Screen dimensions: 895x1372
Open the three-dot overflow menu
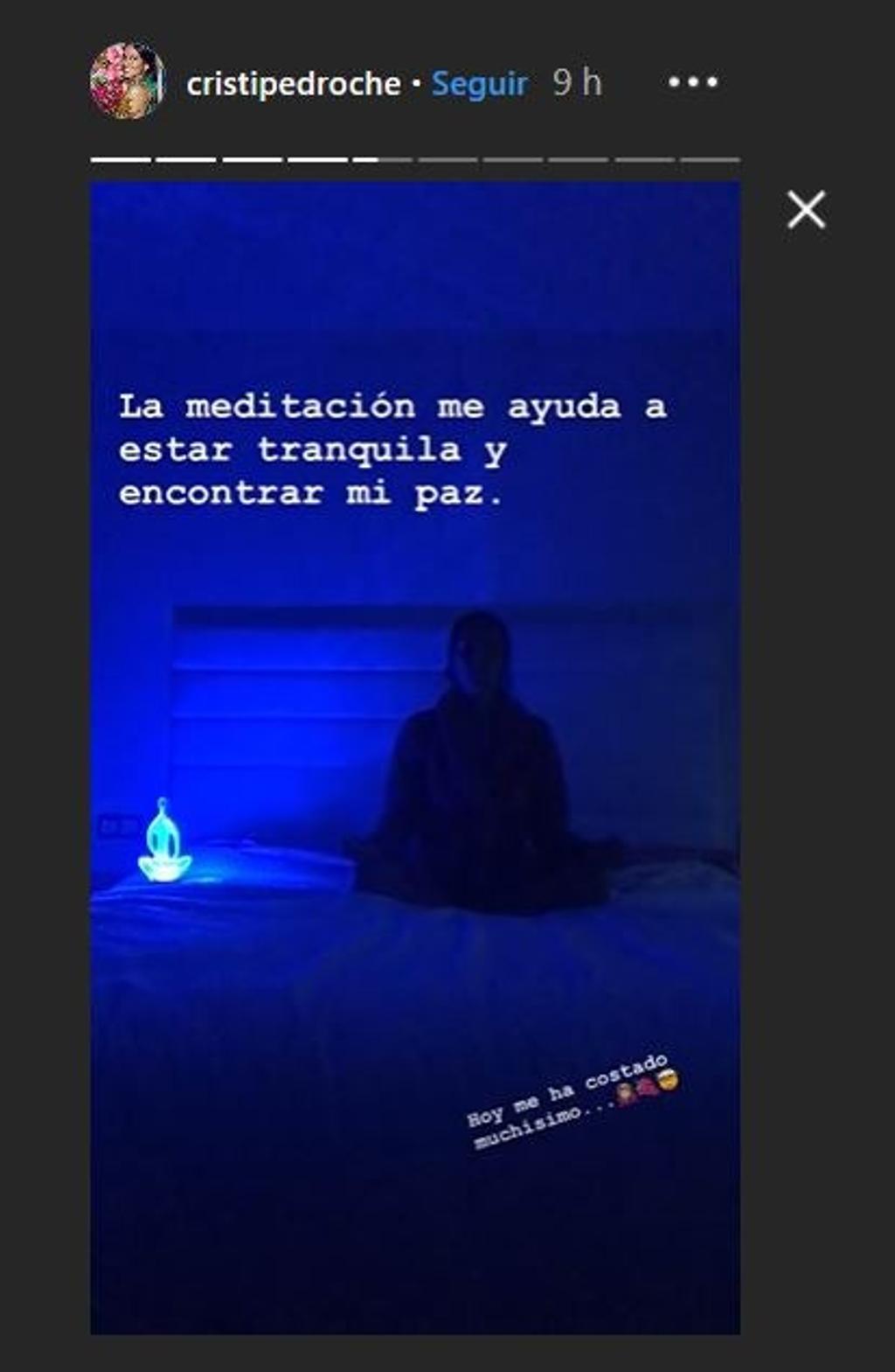pos(692,82)
